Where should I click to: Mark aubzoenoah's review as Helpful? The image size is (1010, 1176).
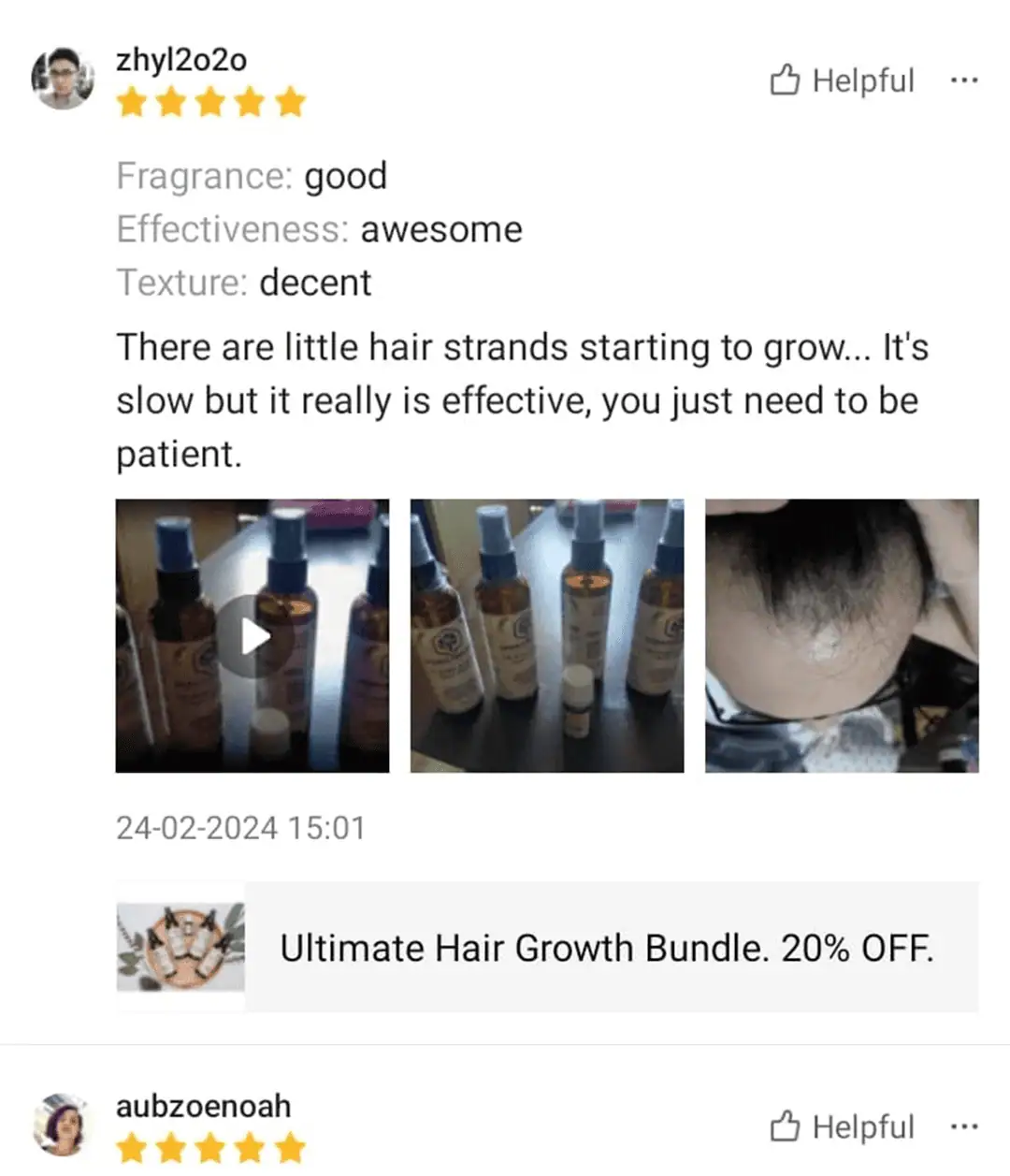click(841, 1127)
